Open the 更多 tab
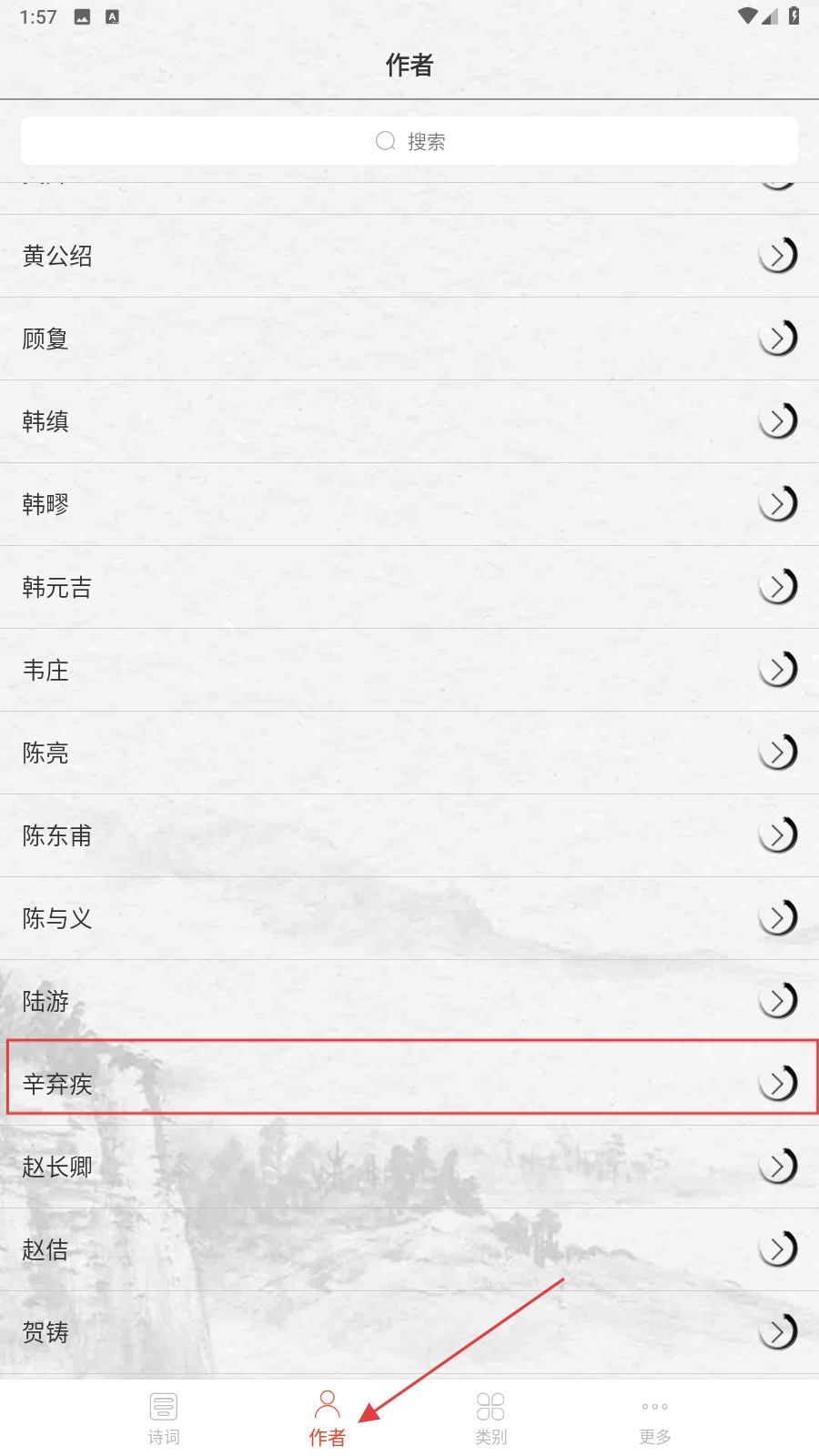The width and height of the screenshot is (819, 1456). point(655,1418)
